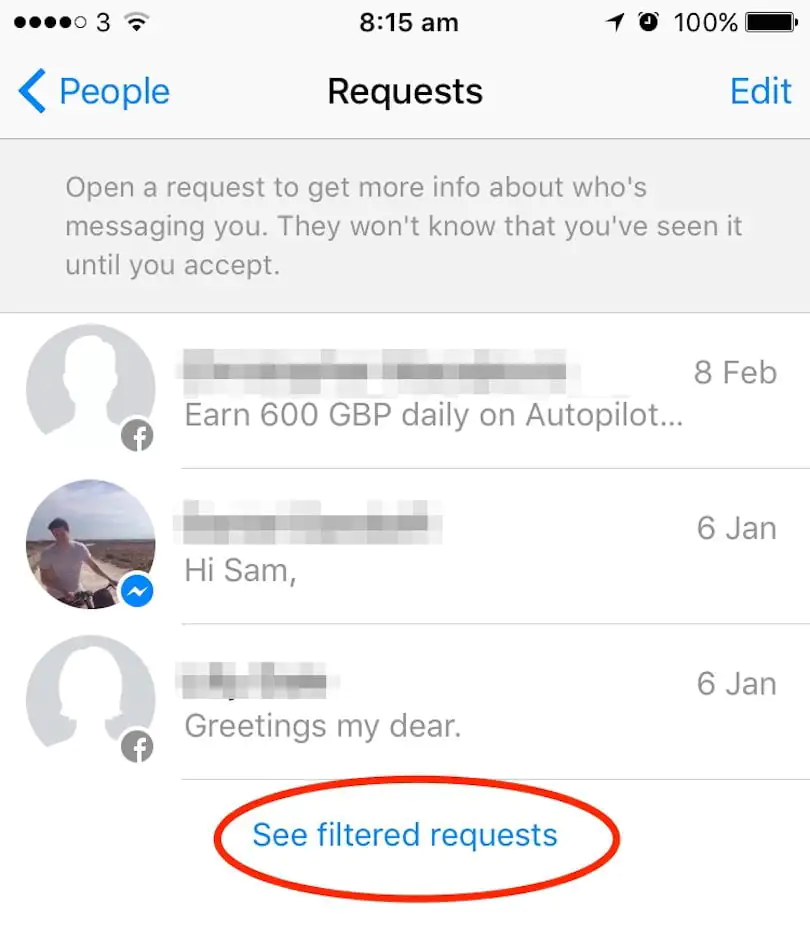Viewport: 810px width, 925px height.
Task: See filtered requests
Action: coord(404,835)
